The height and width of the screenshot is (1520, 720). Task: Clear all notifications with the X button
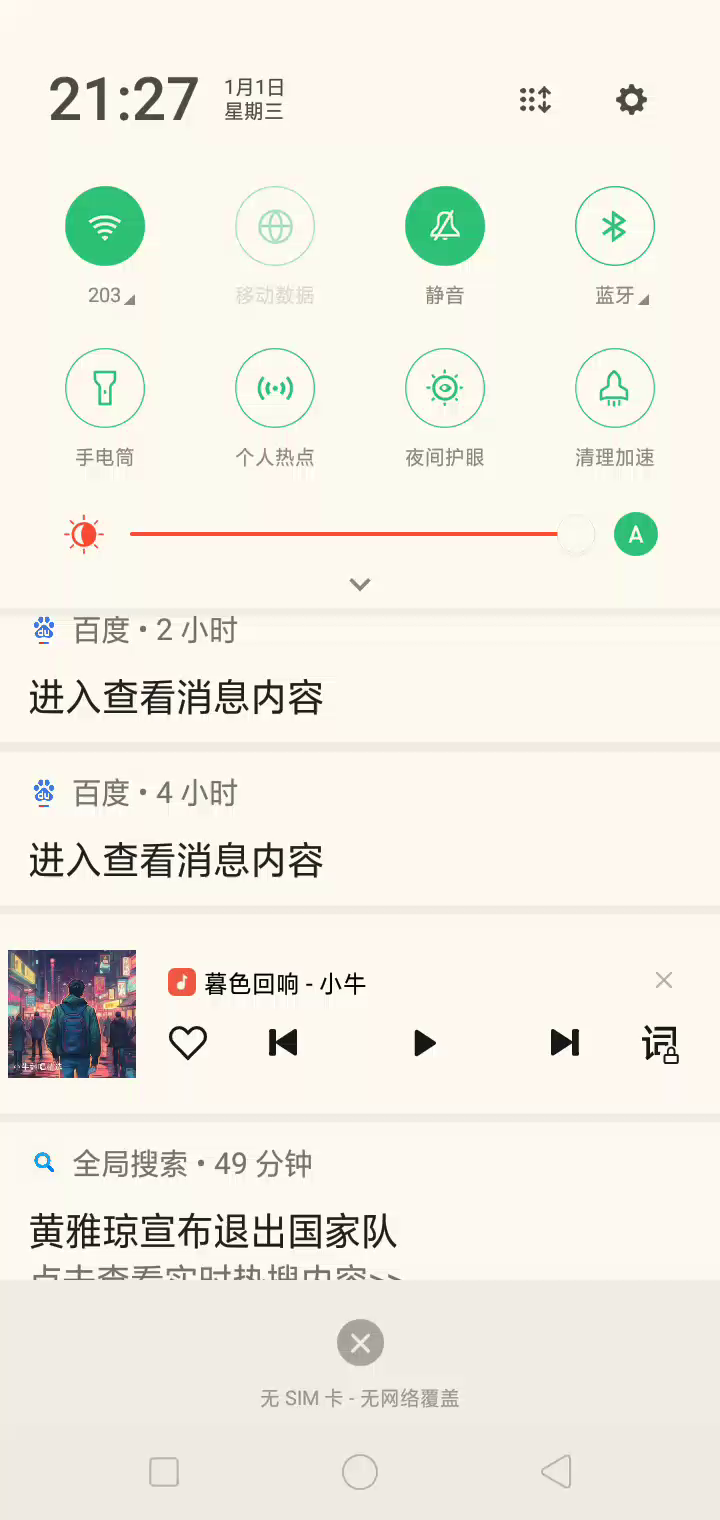360,1343
